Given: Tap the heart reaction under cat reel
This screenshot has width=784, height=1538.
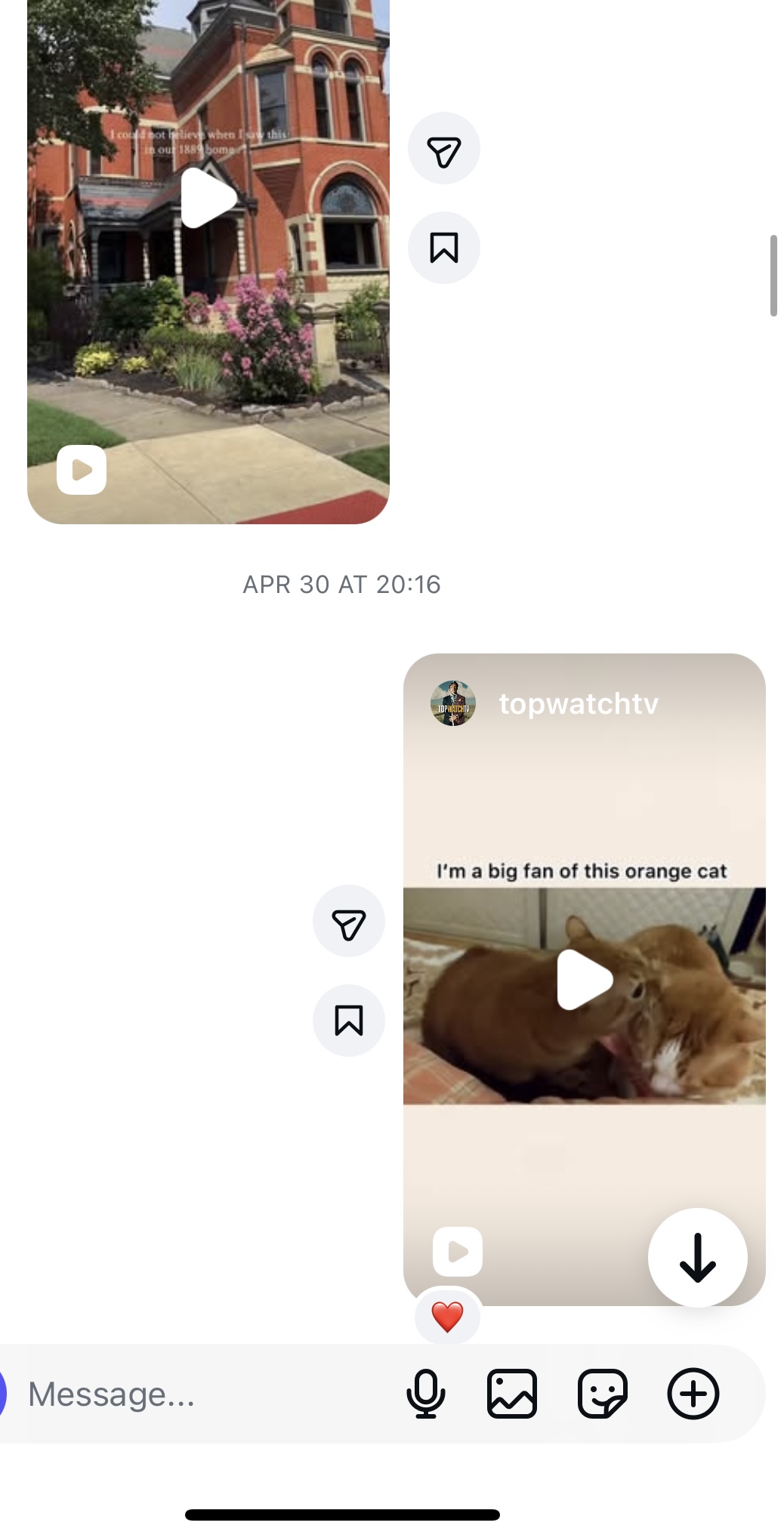Looking at the screenshot, I should (447, 1317).
